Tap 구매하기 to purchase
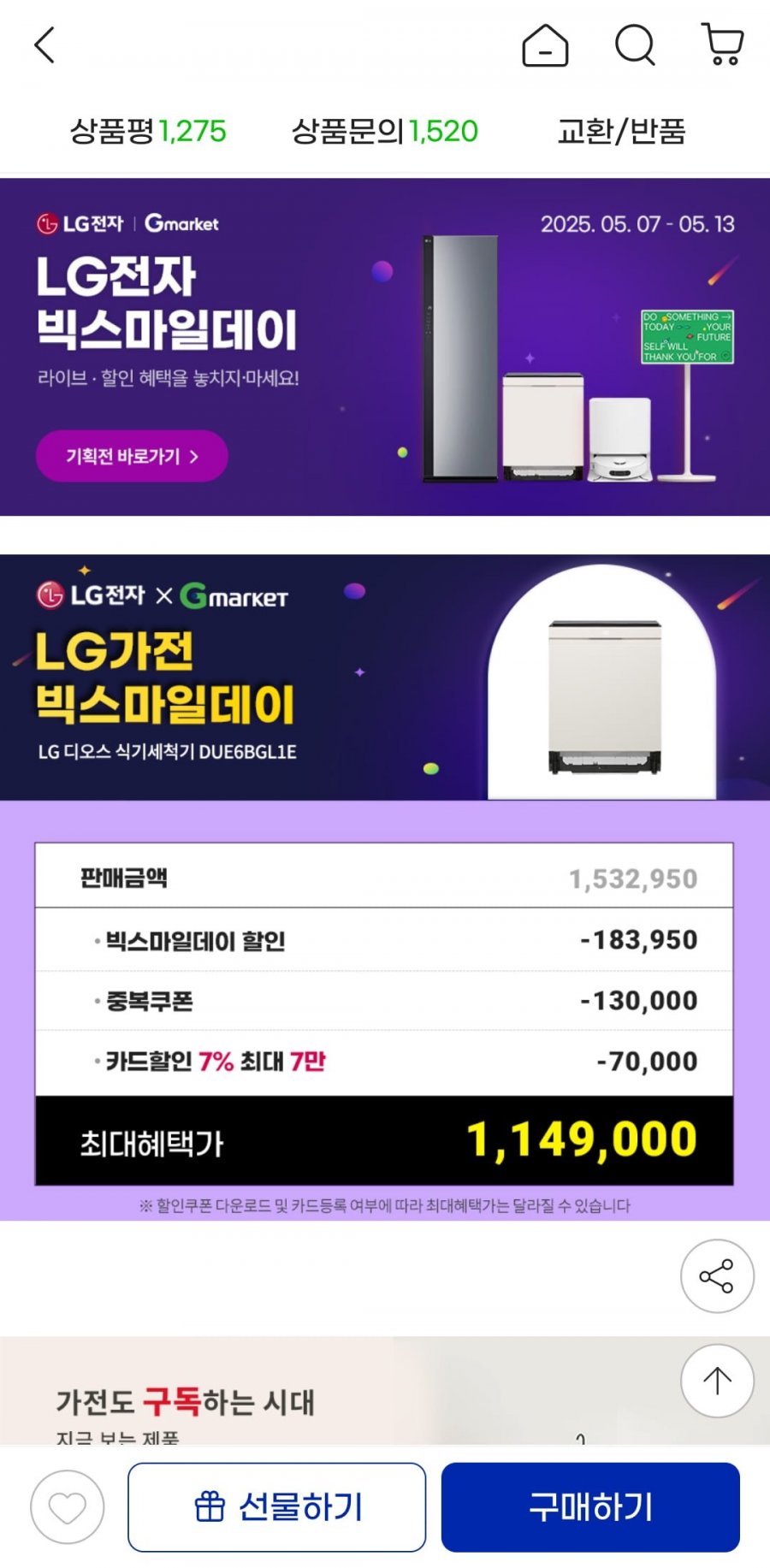 coord(590,1507)
